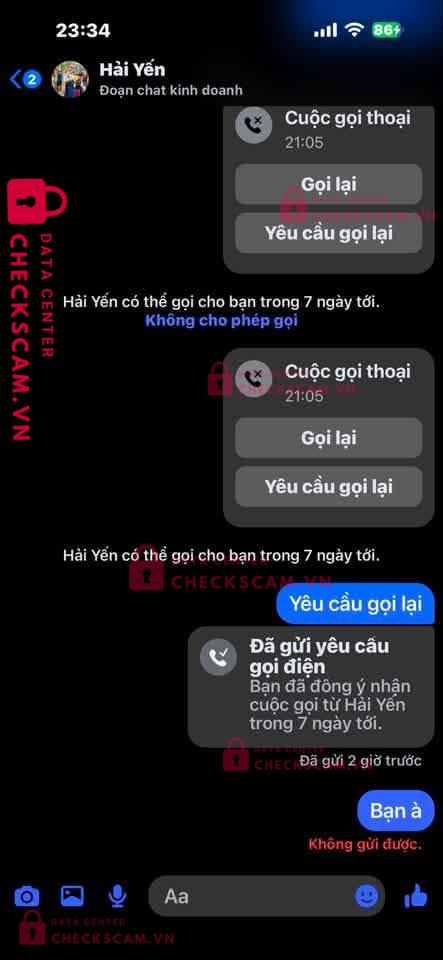Viewport: 443px width, 960px height.
Task: Open the emoji picker
Action: (367, 896)
